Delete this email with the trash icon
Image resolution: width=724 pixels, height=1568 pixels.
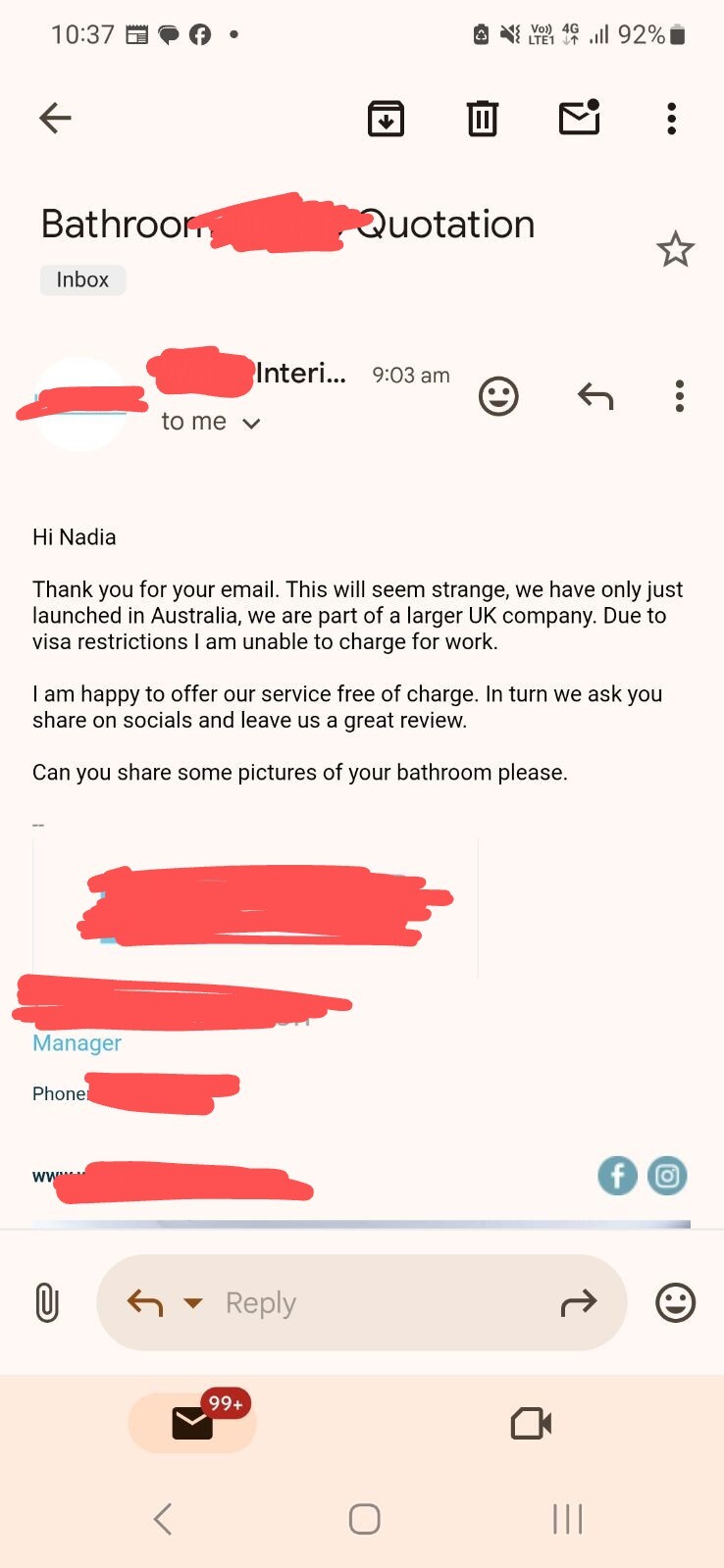pos(482,119)
